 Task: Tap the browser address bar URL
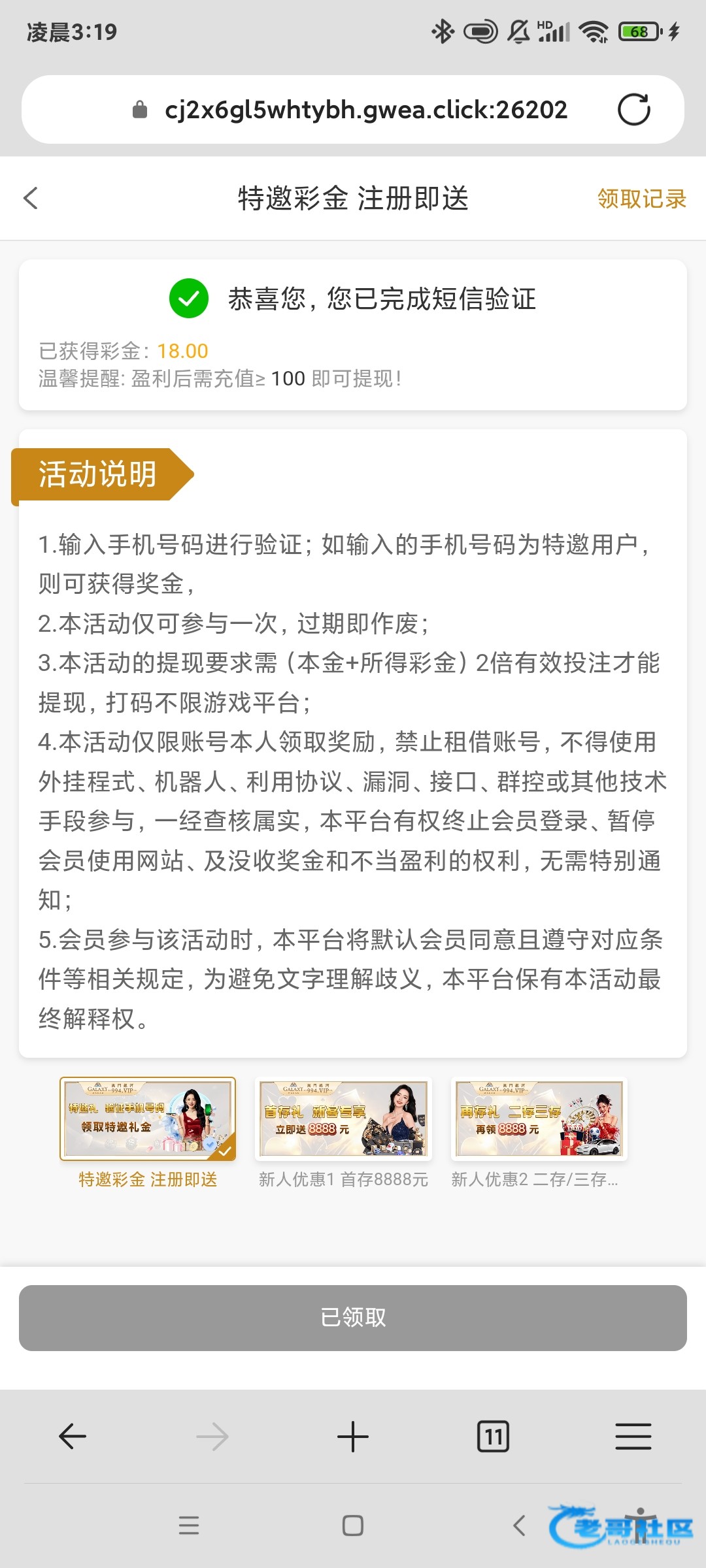coord(365,110)
